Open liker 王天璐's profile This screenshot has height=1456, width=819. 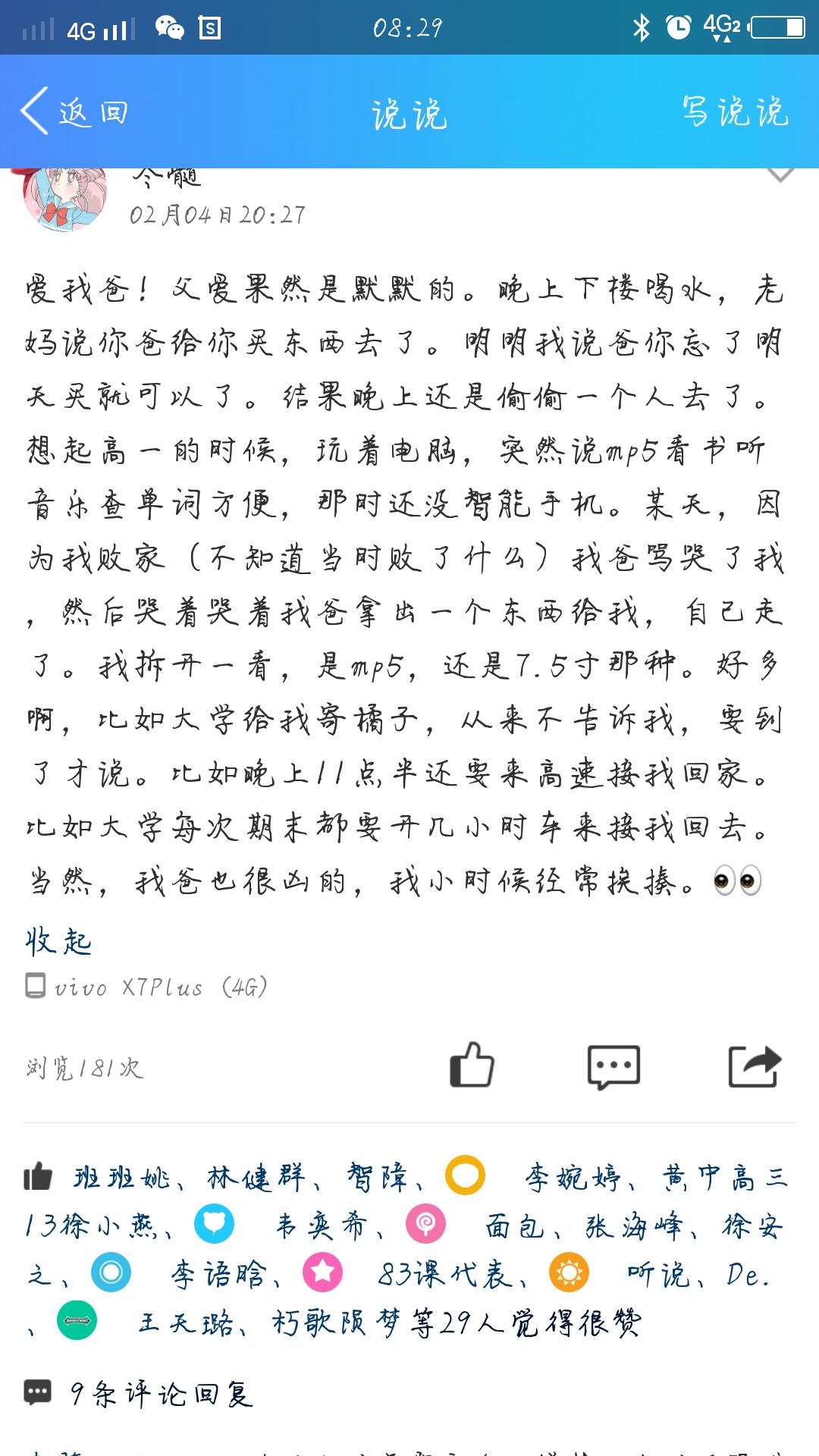point(186,1323)
